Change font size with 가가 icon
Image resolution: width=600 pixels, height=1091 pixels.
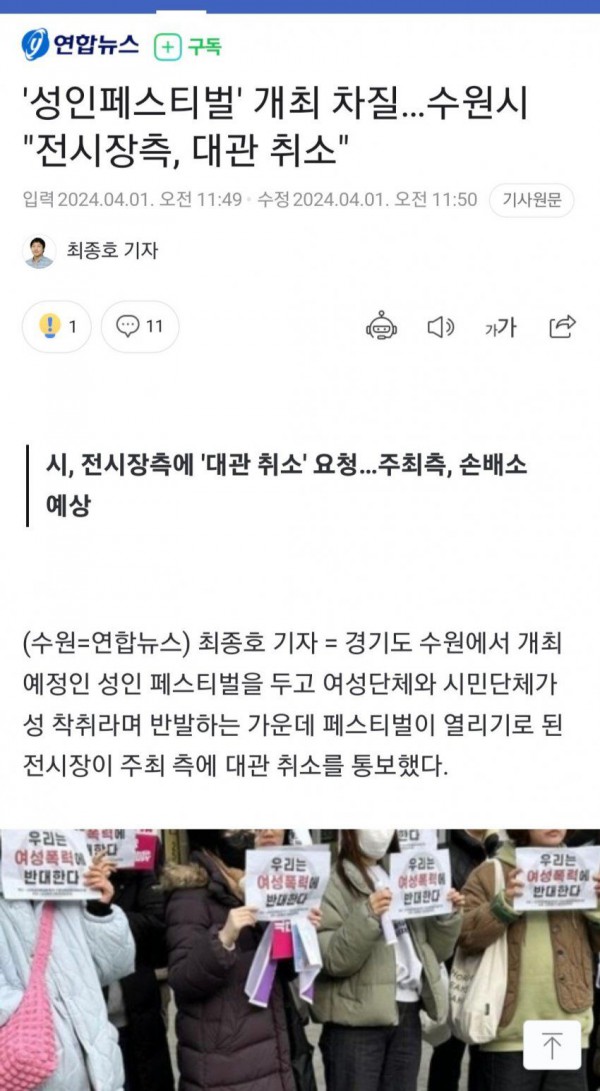(500, 326)
